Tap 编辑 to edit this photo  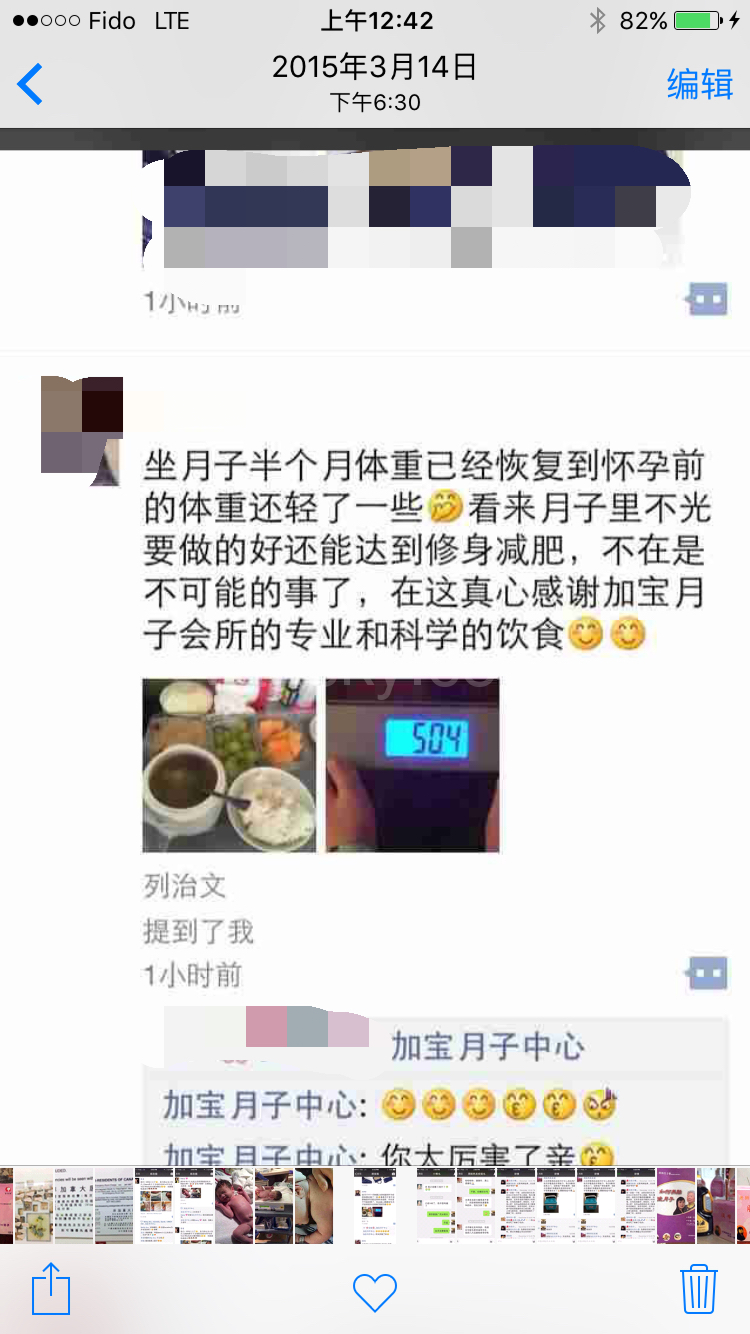[x=700, y=85]
